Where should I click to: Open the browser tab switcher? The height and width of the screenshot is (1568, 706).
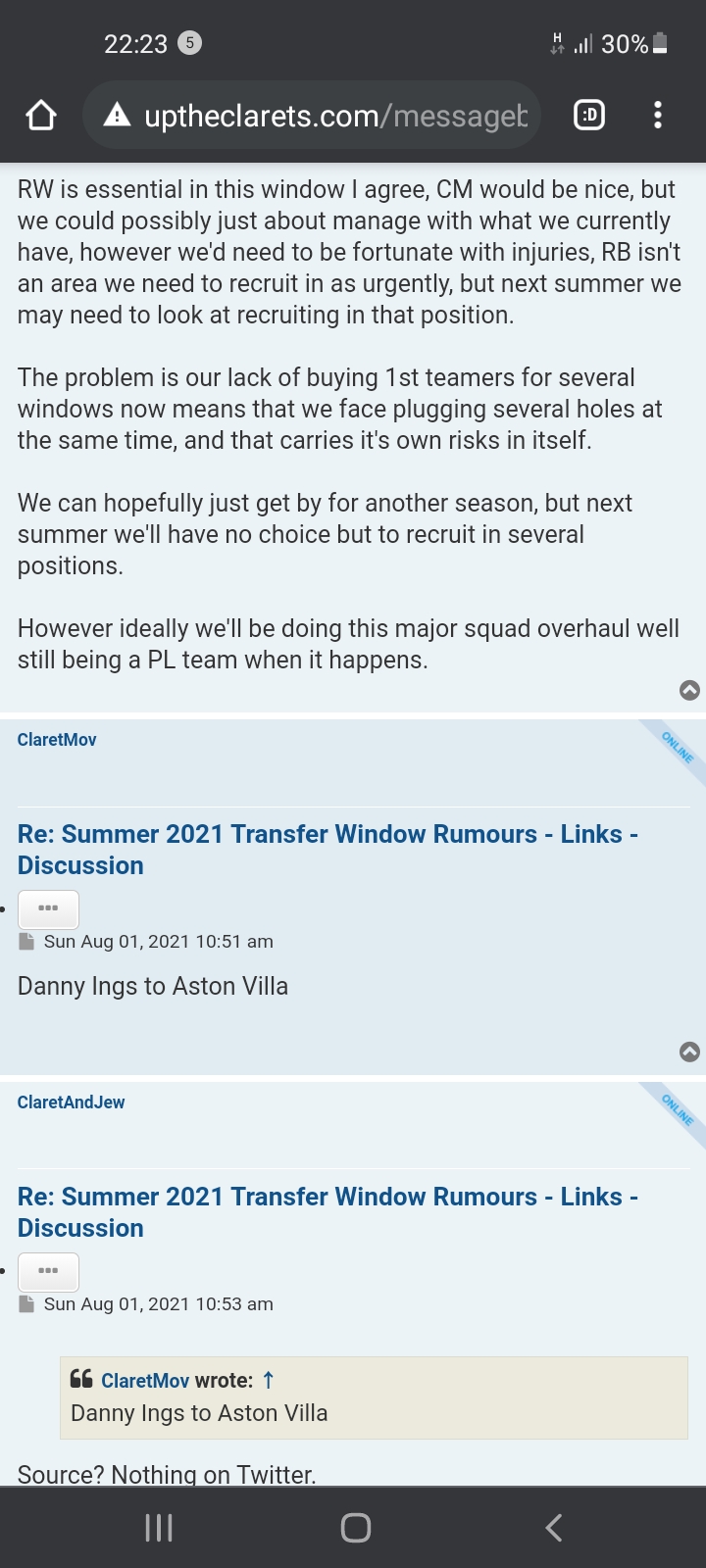588,116
